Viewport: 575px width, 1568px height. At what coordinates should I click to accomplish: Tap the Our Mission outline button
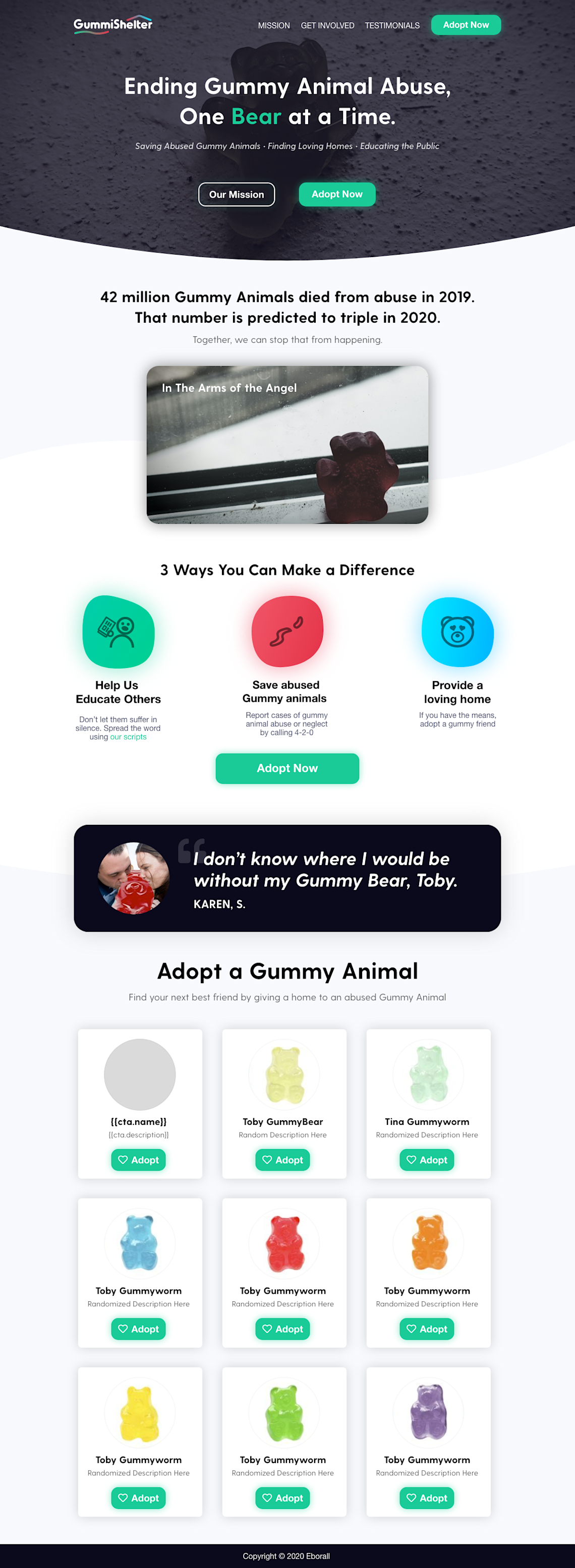(237, 194)
